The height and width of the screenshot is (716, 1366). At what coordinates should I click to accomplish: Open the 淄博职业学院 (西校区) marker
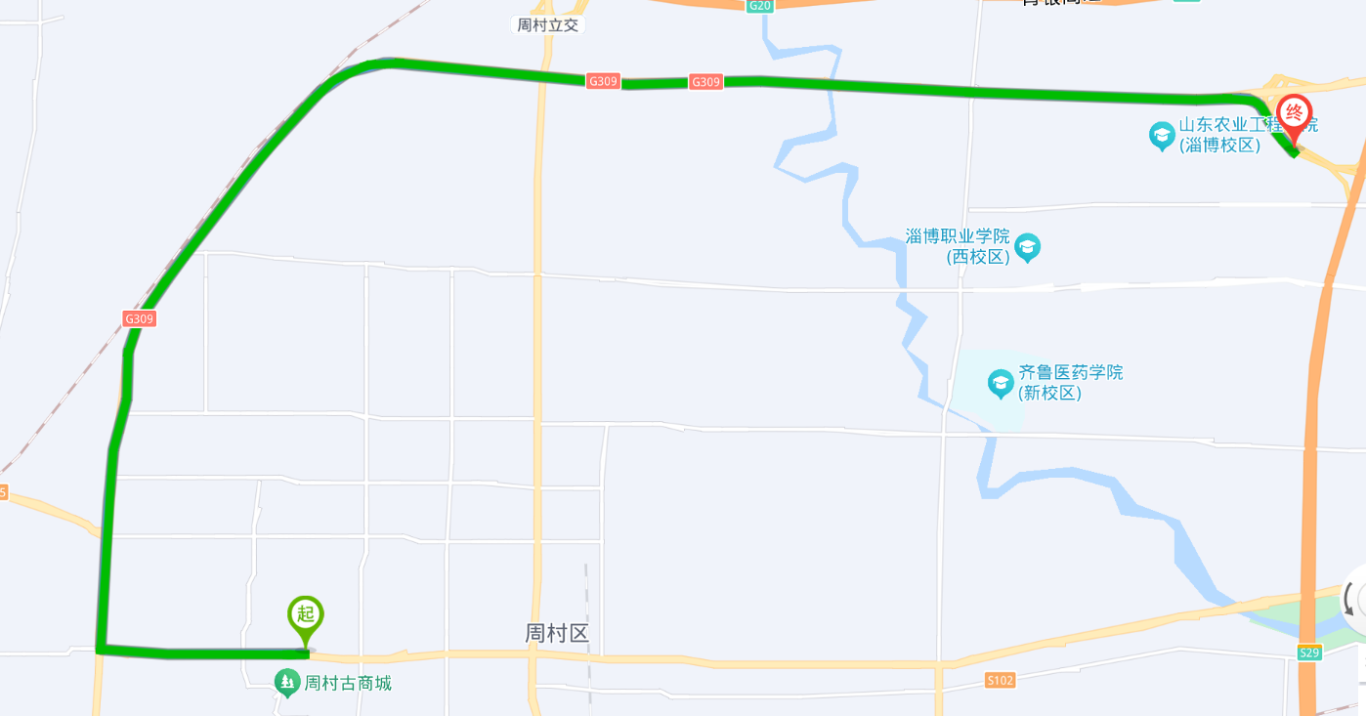pyautogui.click(x=1027, y=246)
